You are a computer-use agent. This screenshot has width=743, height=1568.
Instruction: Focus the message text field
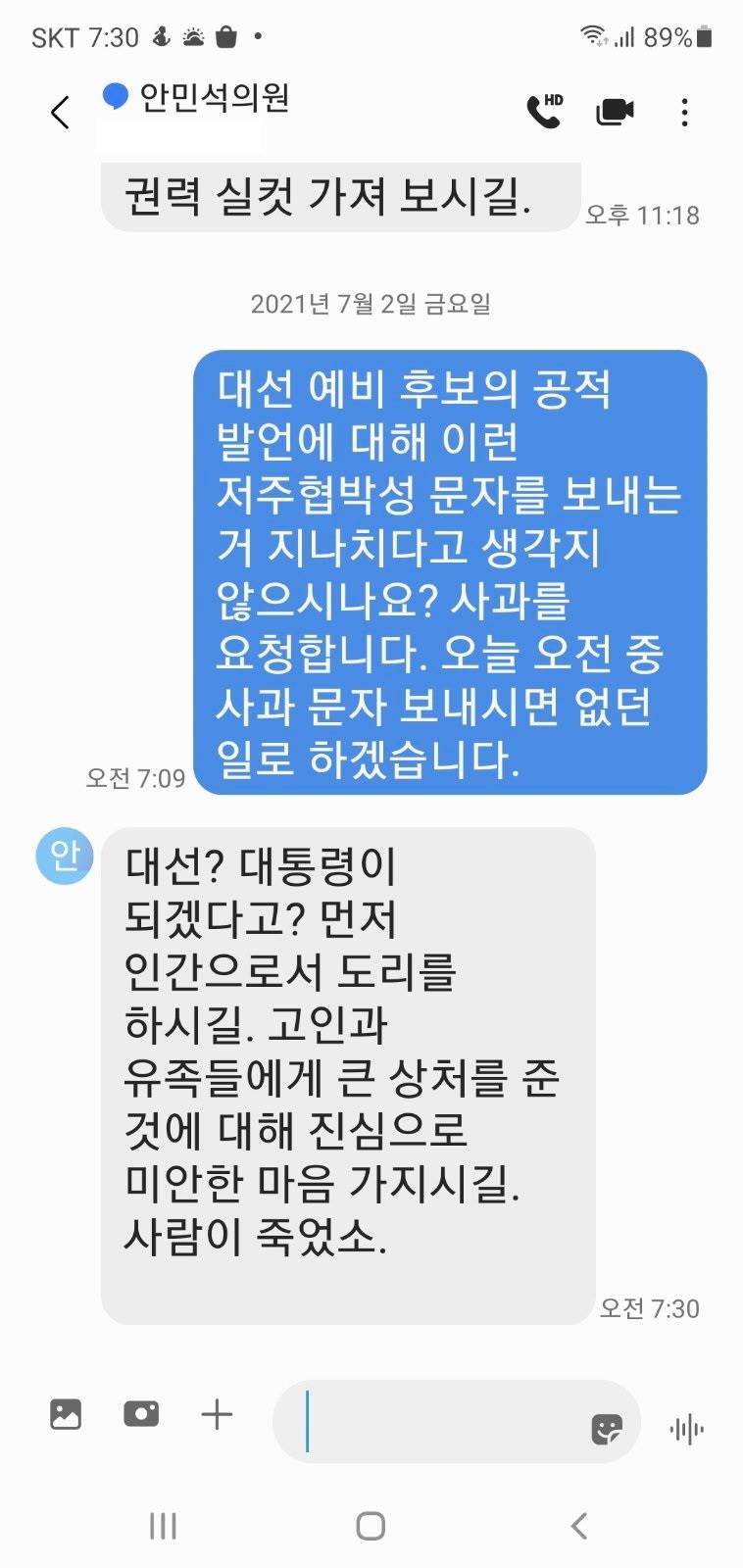click(441, 1421)
